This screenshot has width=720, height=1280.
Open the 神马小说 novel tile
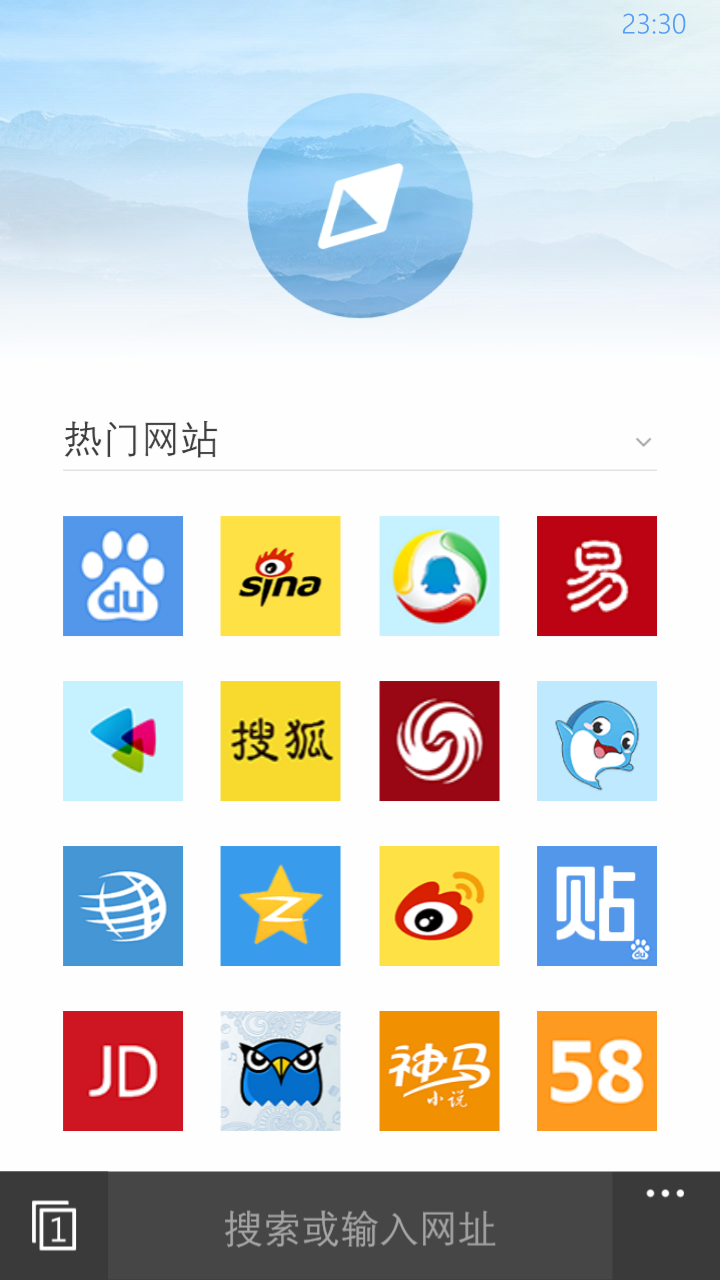tap(439, 1071)
